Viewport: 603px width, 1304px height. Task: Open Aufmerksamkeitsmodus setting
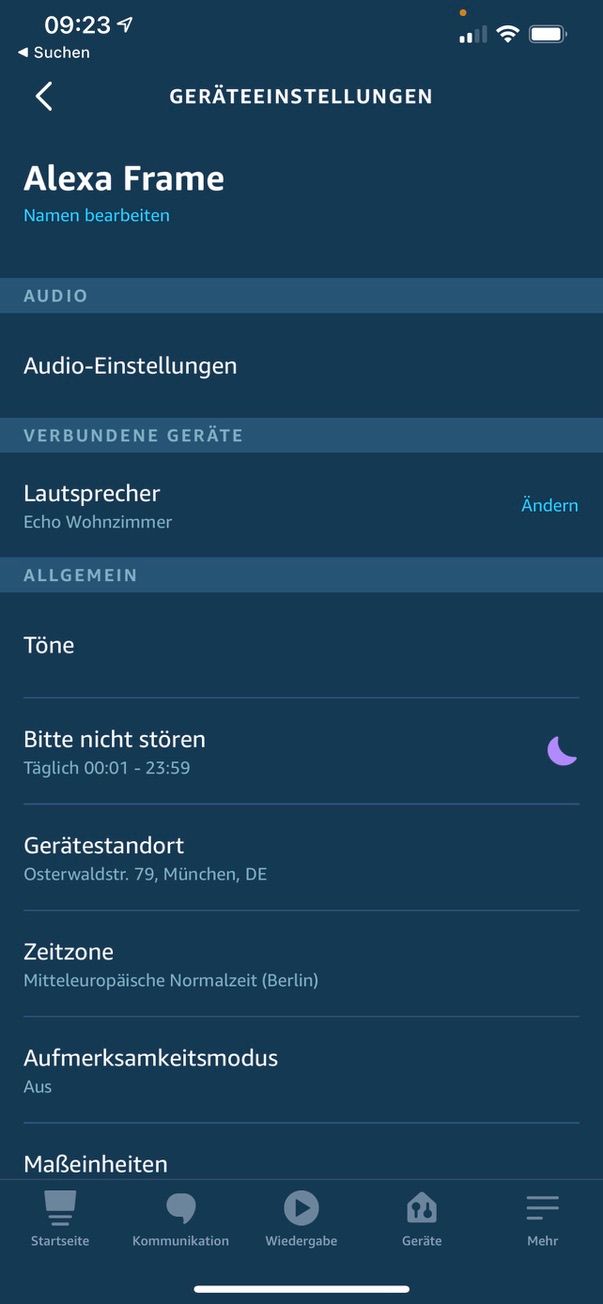pos(150,1070)
